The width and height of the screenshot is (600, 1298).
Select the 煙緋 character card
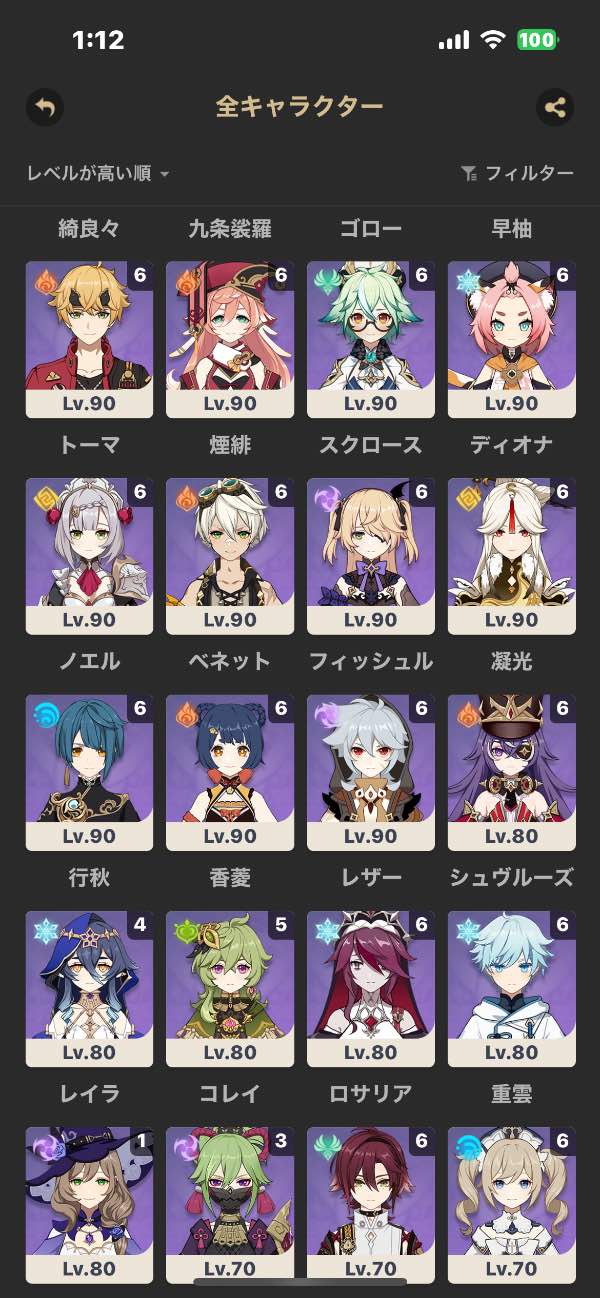pyautogui.click(x=230, y=339)
